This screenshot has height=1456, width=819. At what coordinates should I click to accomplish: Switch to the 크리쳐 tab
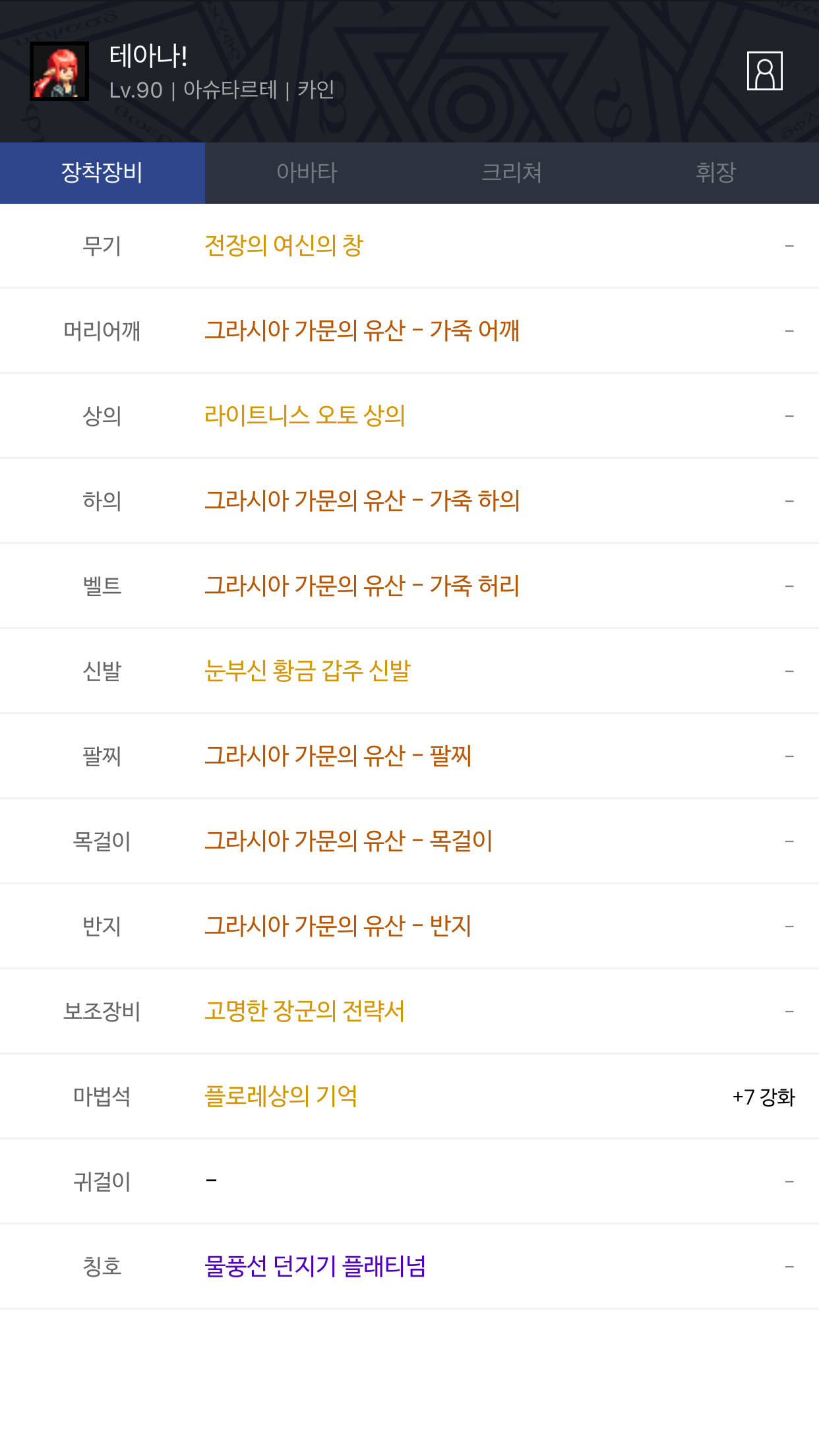click(512, 173)
